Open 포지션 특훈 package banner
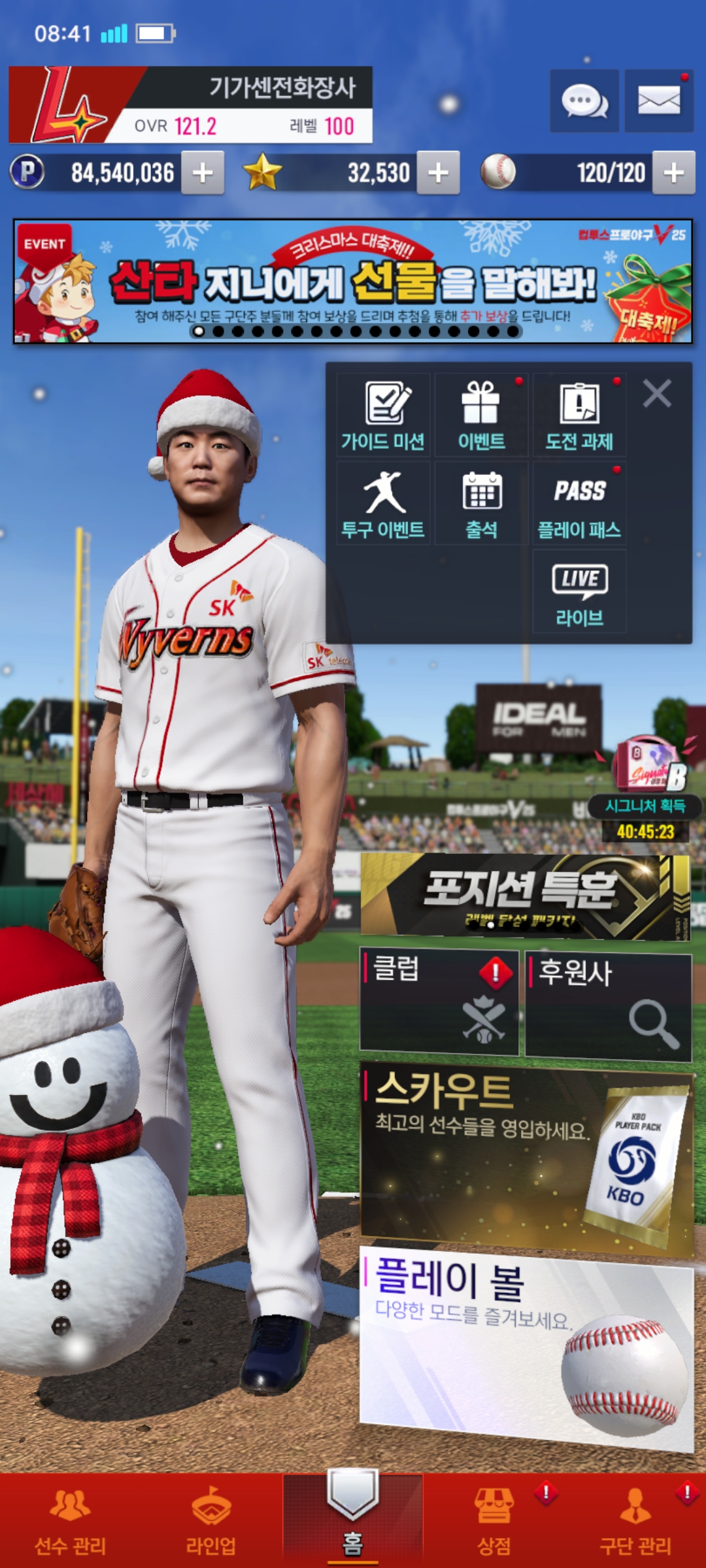The height and width of the screenshot is (1568, 706). click(x=525, y=897)
